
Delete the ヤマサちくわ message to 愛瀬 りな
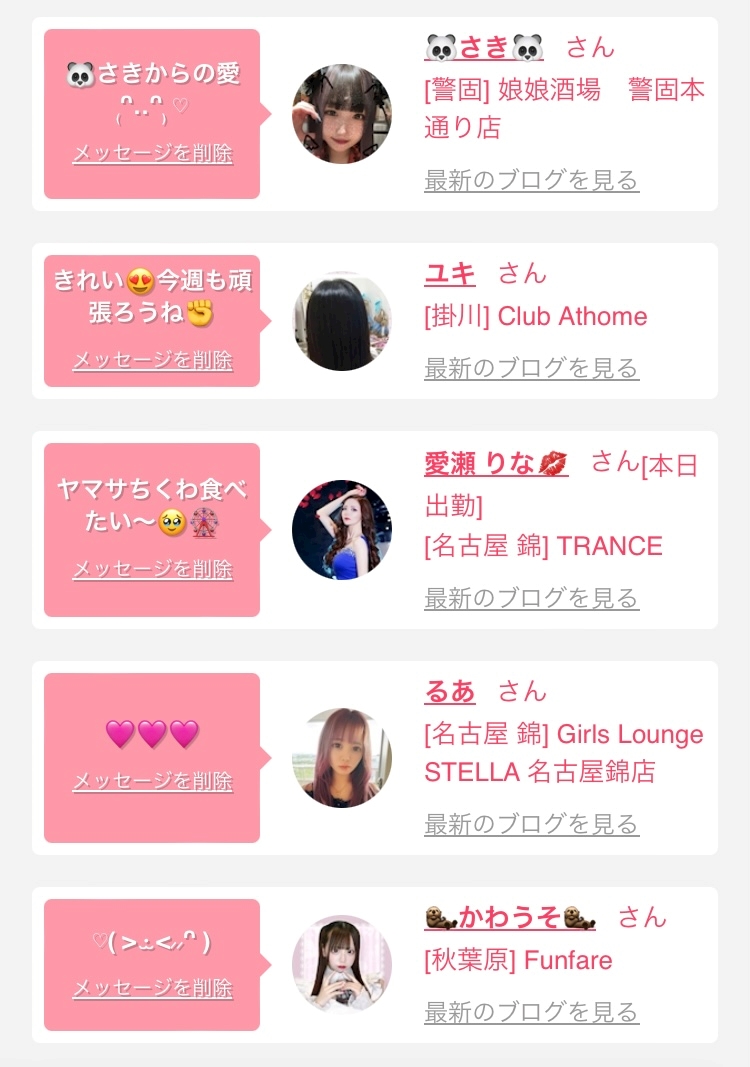coord(152,569)
